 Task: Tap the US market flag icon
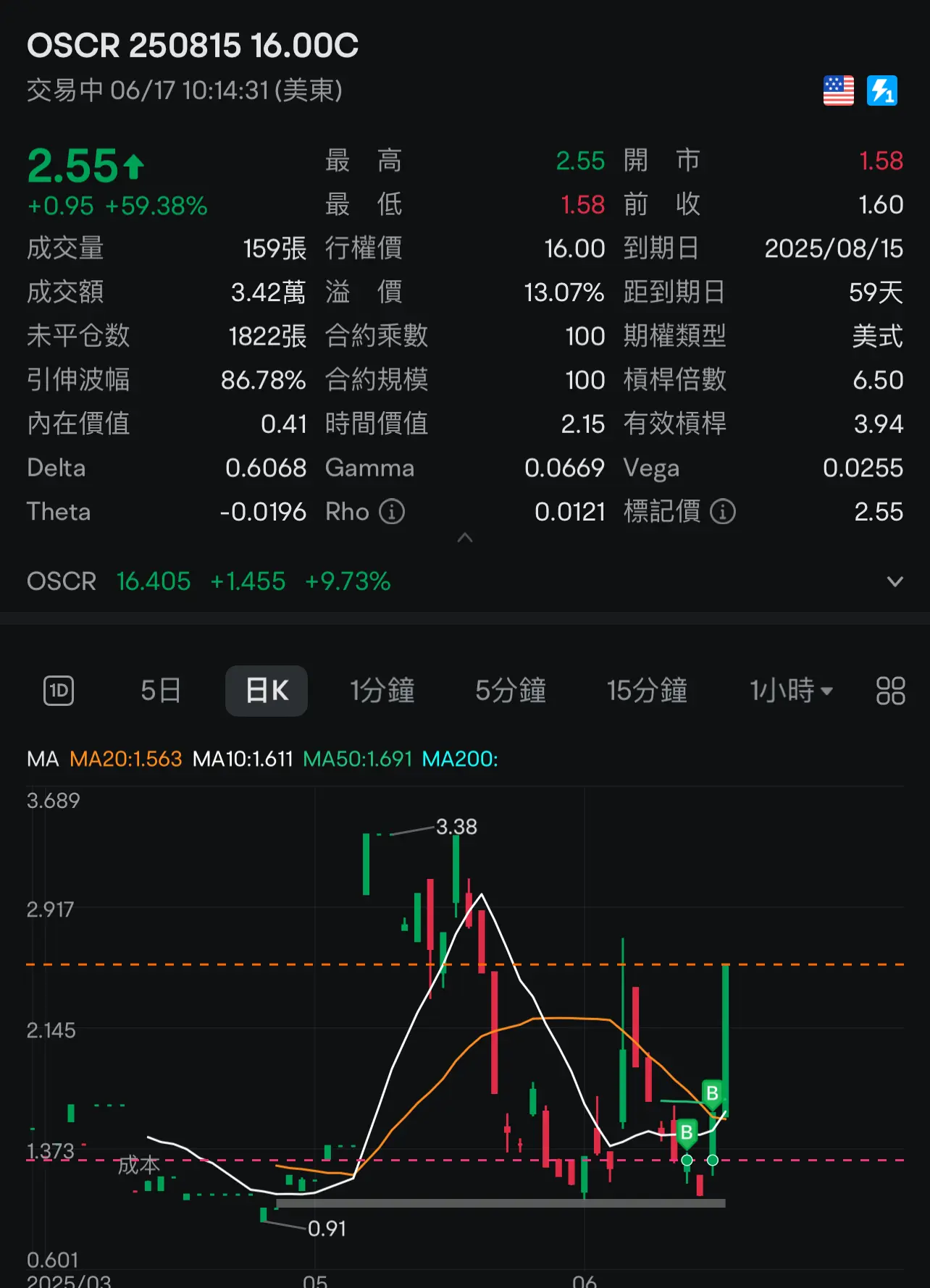(839, 91)
